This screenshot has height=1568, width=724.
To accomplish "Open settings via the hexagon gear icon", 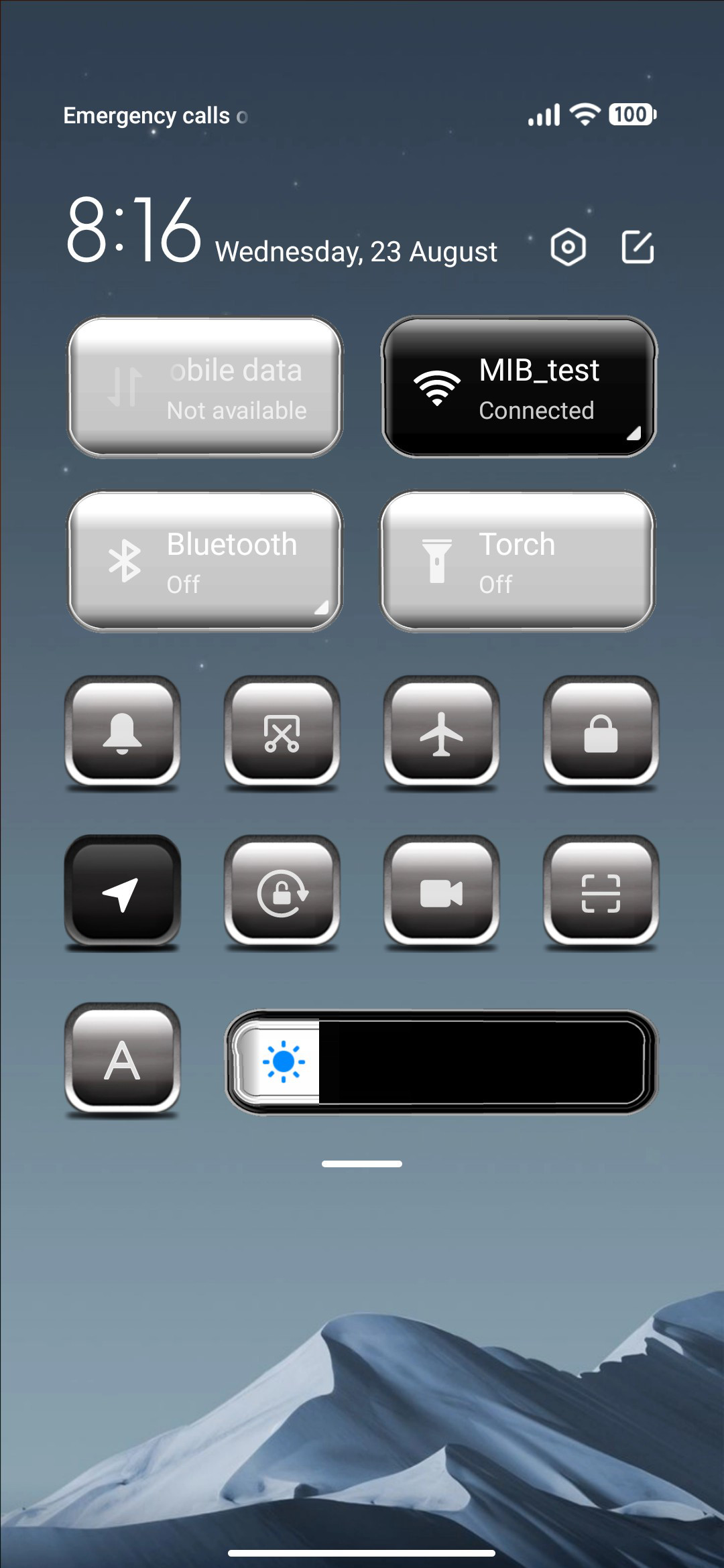I will [x=568, y=247].
